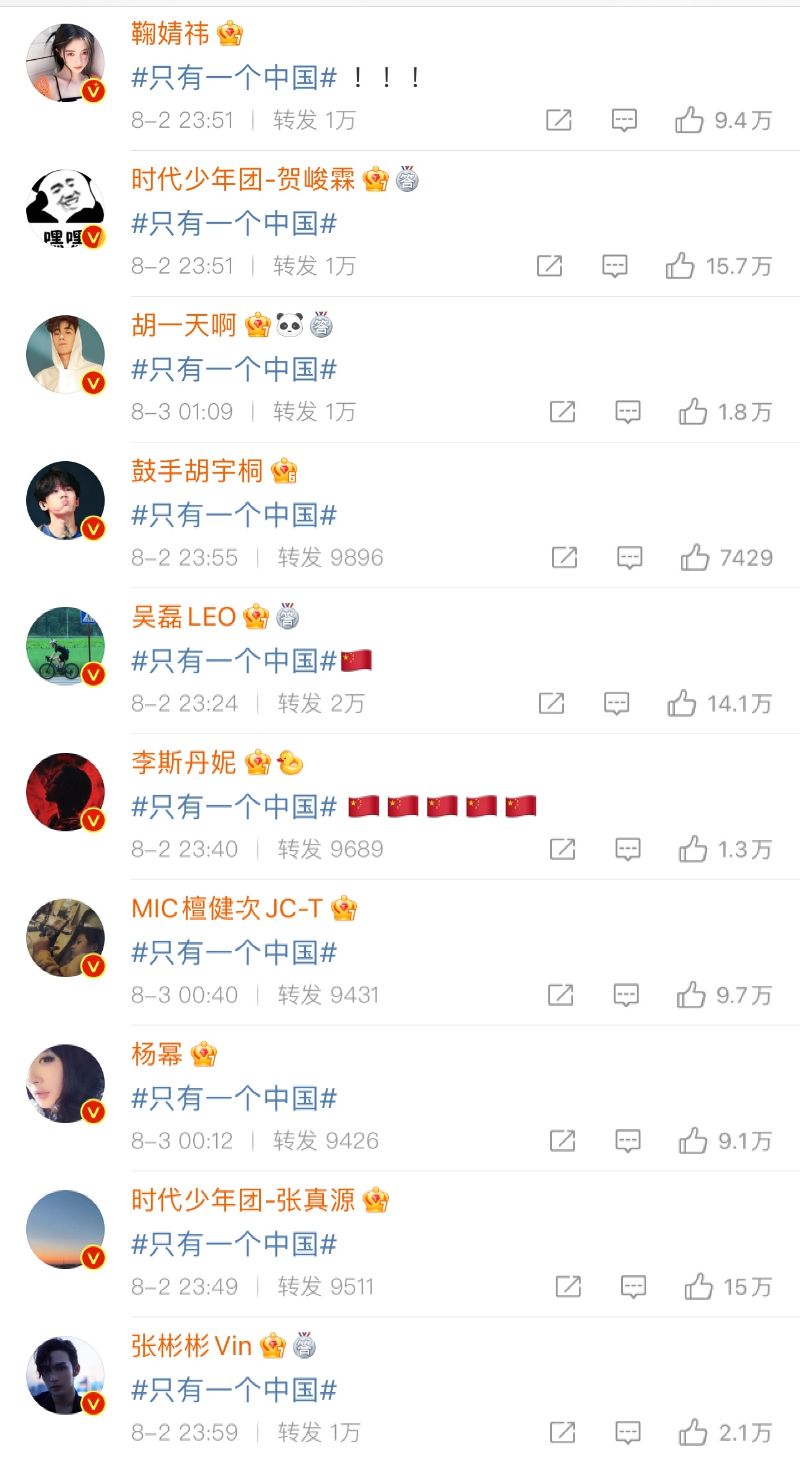This screenshot has width=800, height=1457.
Task: Repost 胡一天啊's post via share icon
Action: tap(563, 412)
